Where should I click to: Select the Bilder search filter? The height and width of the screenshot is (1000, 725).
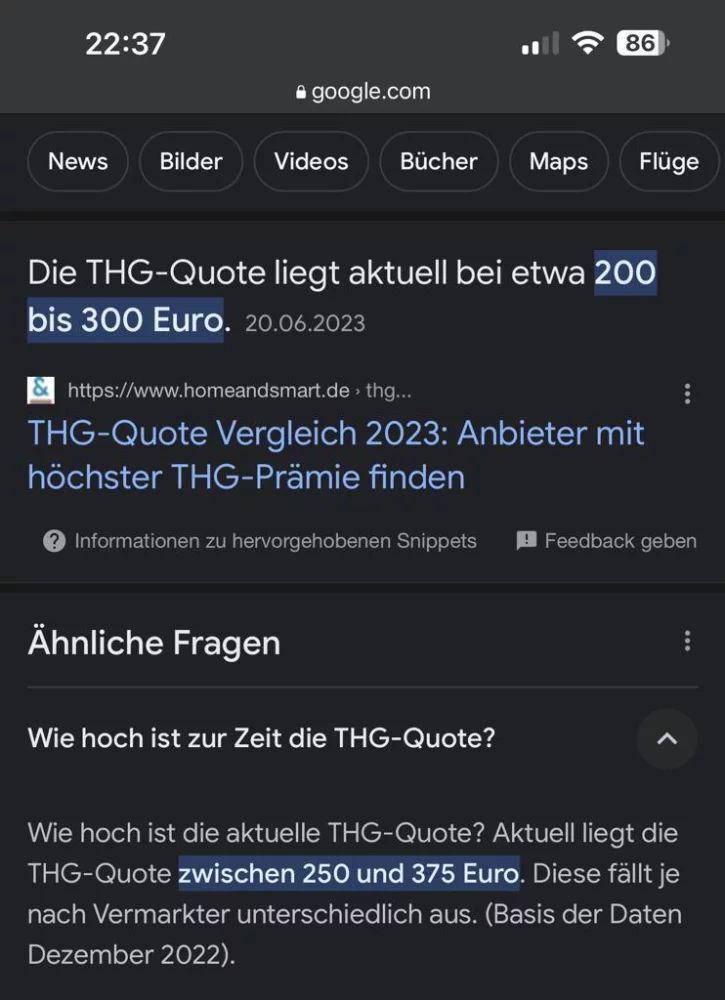click(191, 162)
